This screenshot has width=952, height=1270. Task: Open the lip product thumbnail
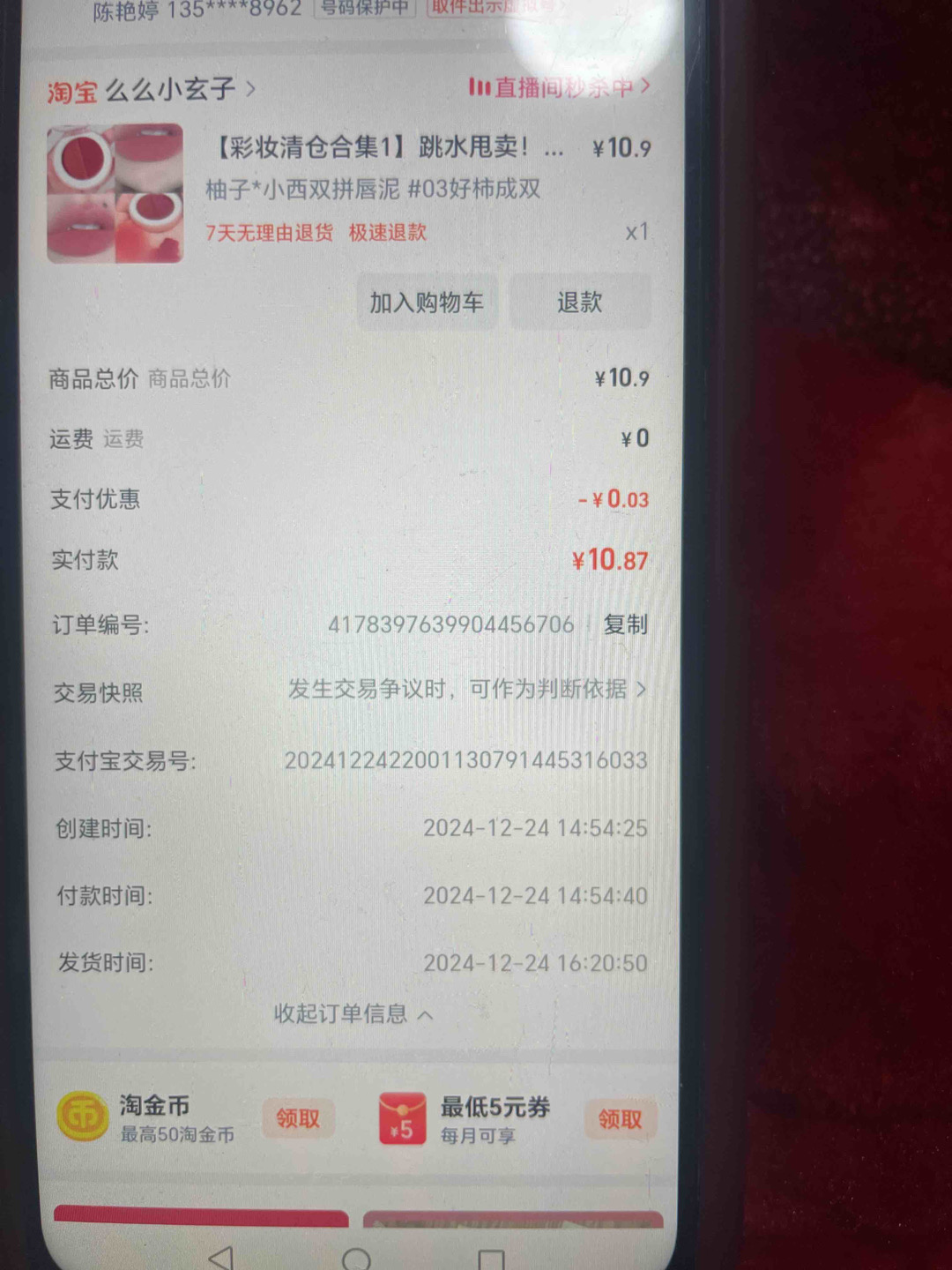pyautogui.click(x=115, y=194)
